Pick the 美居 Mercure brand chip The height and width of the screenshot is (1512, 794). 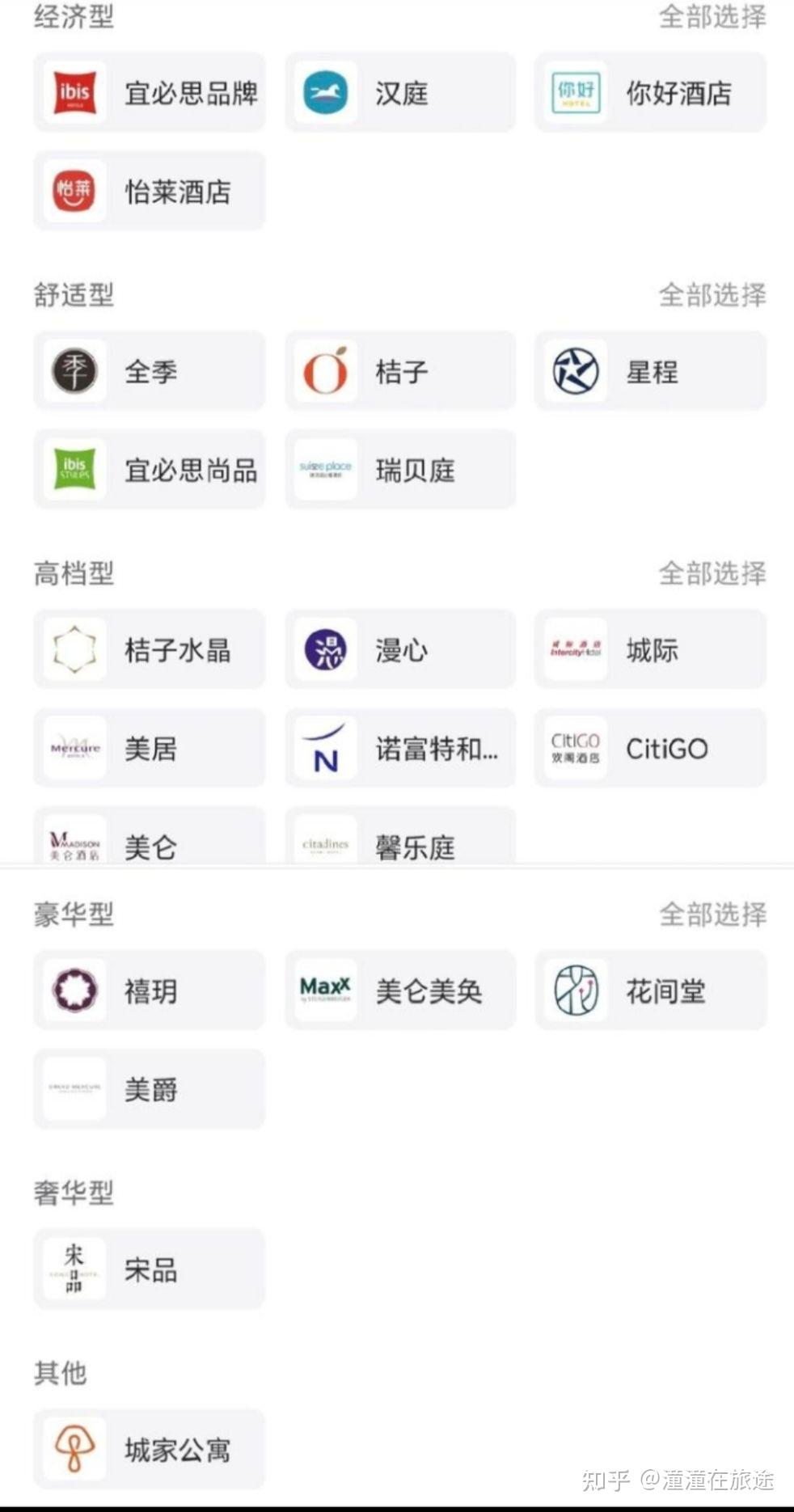150,748
